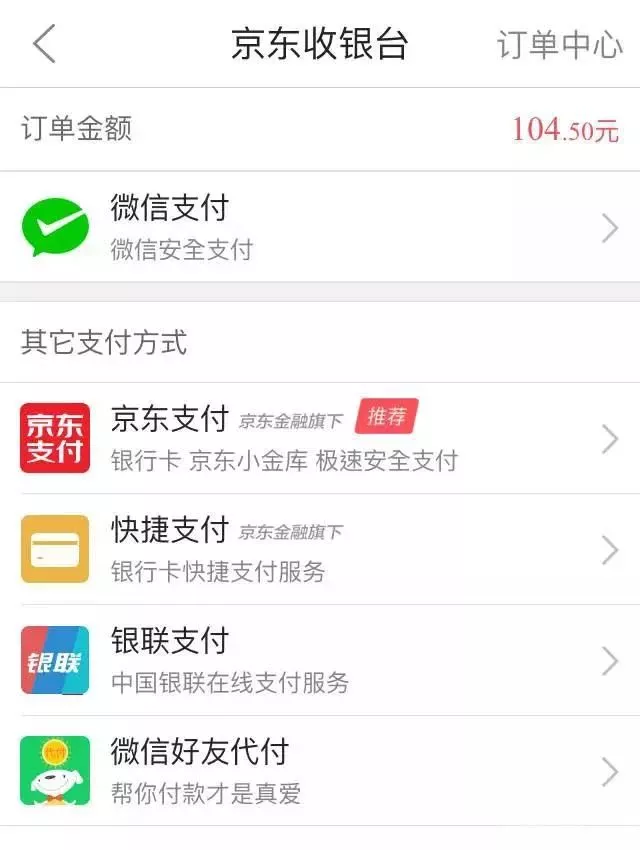Open 微信好友代付 friend-pay option

320,771
